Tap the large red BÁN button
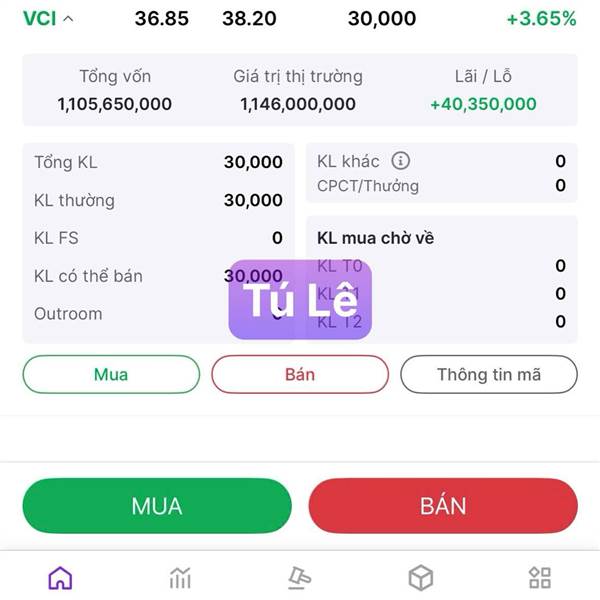Screen dimensions: 600x600 pos(443,506)
